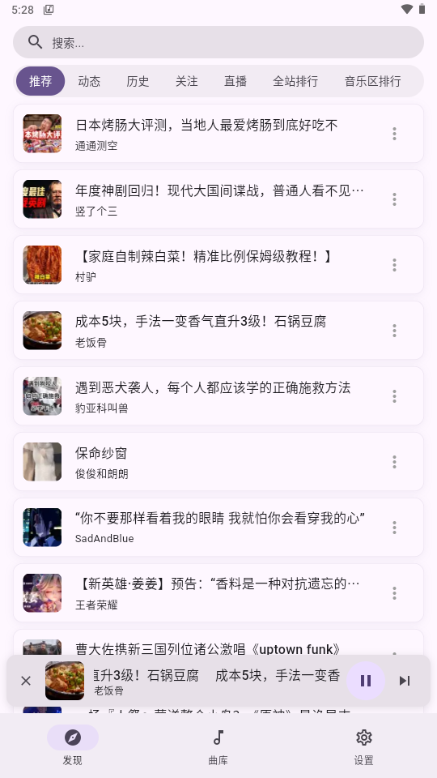Show the 全站排行 ranking tab
The height and width of the screenshot is (778, 437).
click(295, 81)
